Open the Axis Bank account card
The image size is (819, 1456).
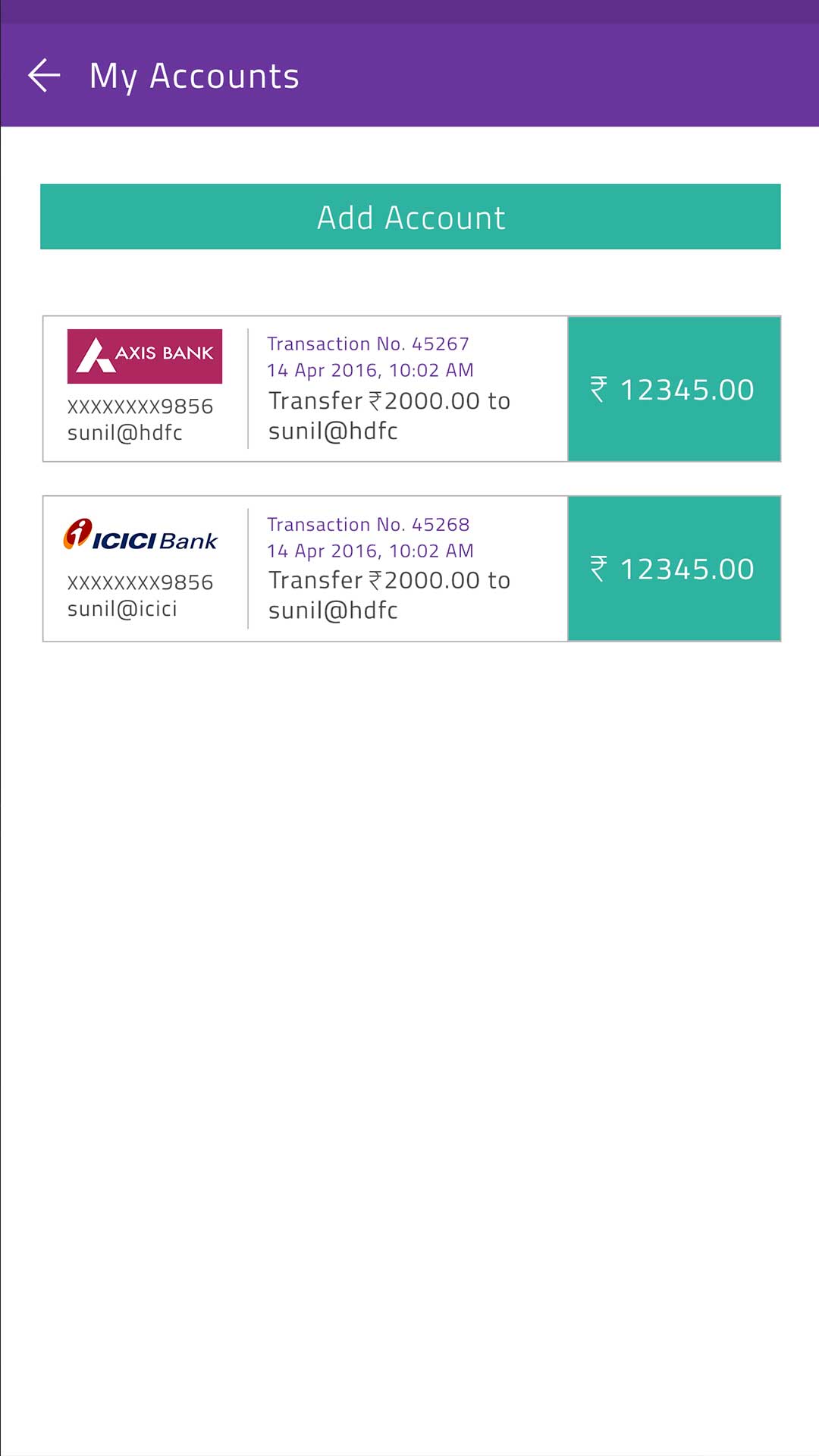[305, 388]
